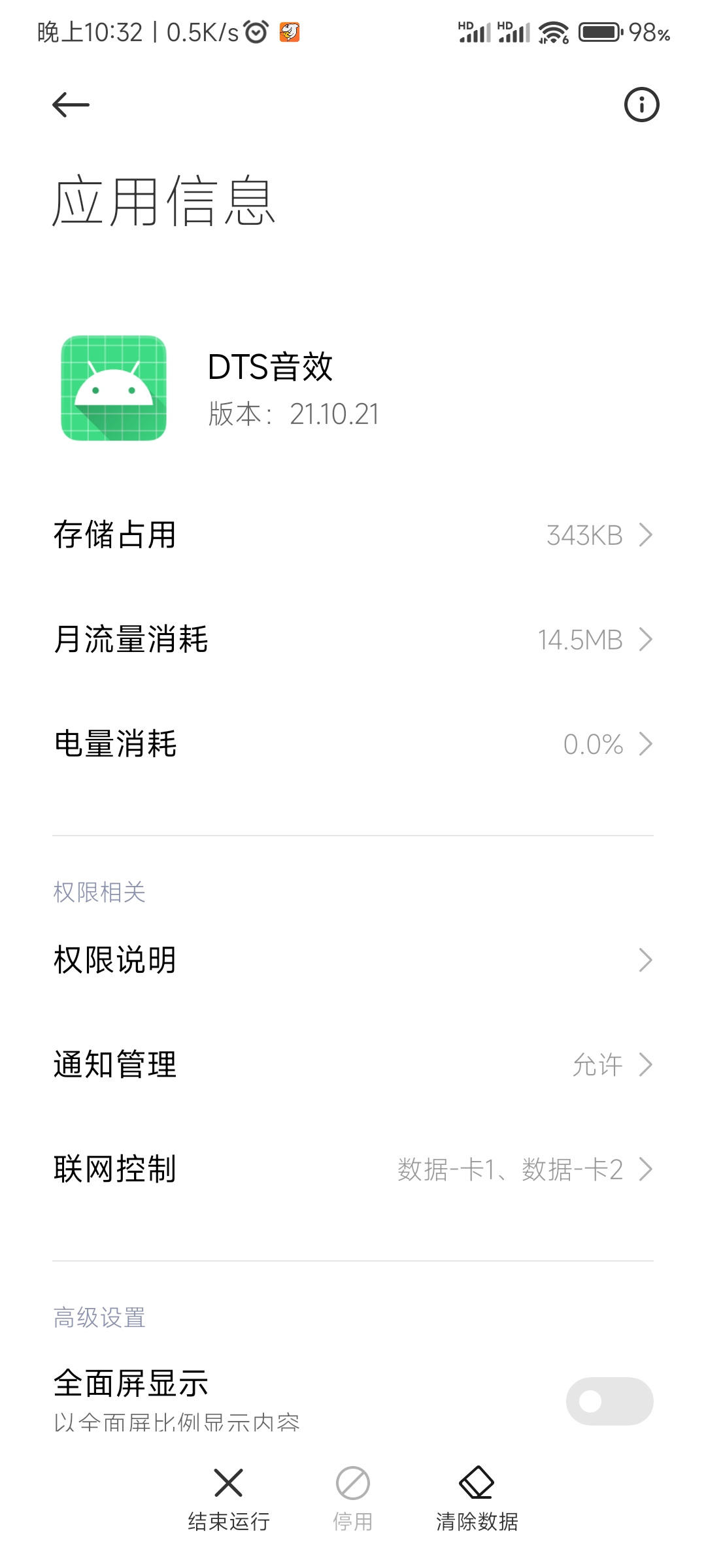Open 联网控制 network control settings
The height and width of the screenshot is (1568, 706).
click(x=353, y=1169)
